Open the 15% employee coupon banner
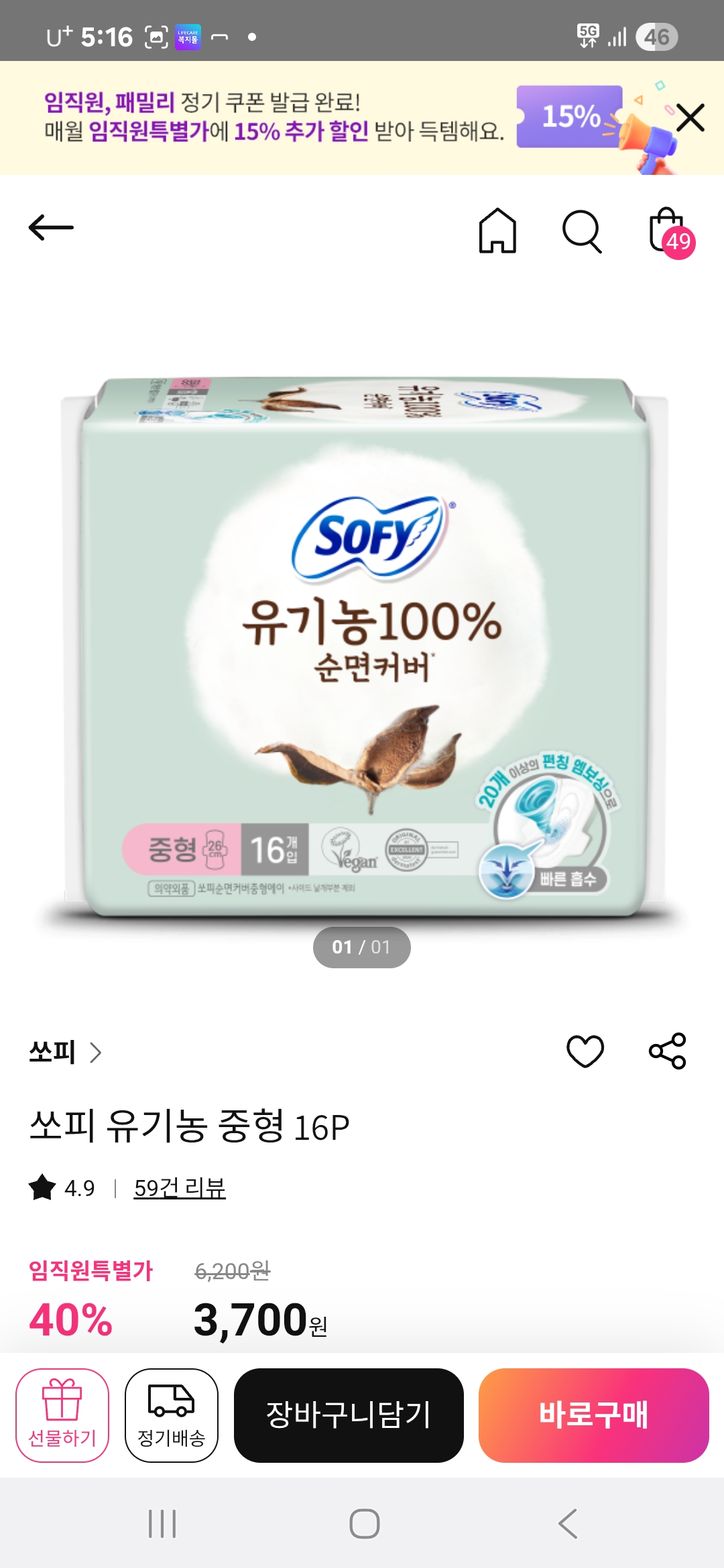Image resolution: width=724 pixels, height=1568 pixels. click(282, 118)
